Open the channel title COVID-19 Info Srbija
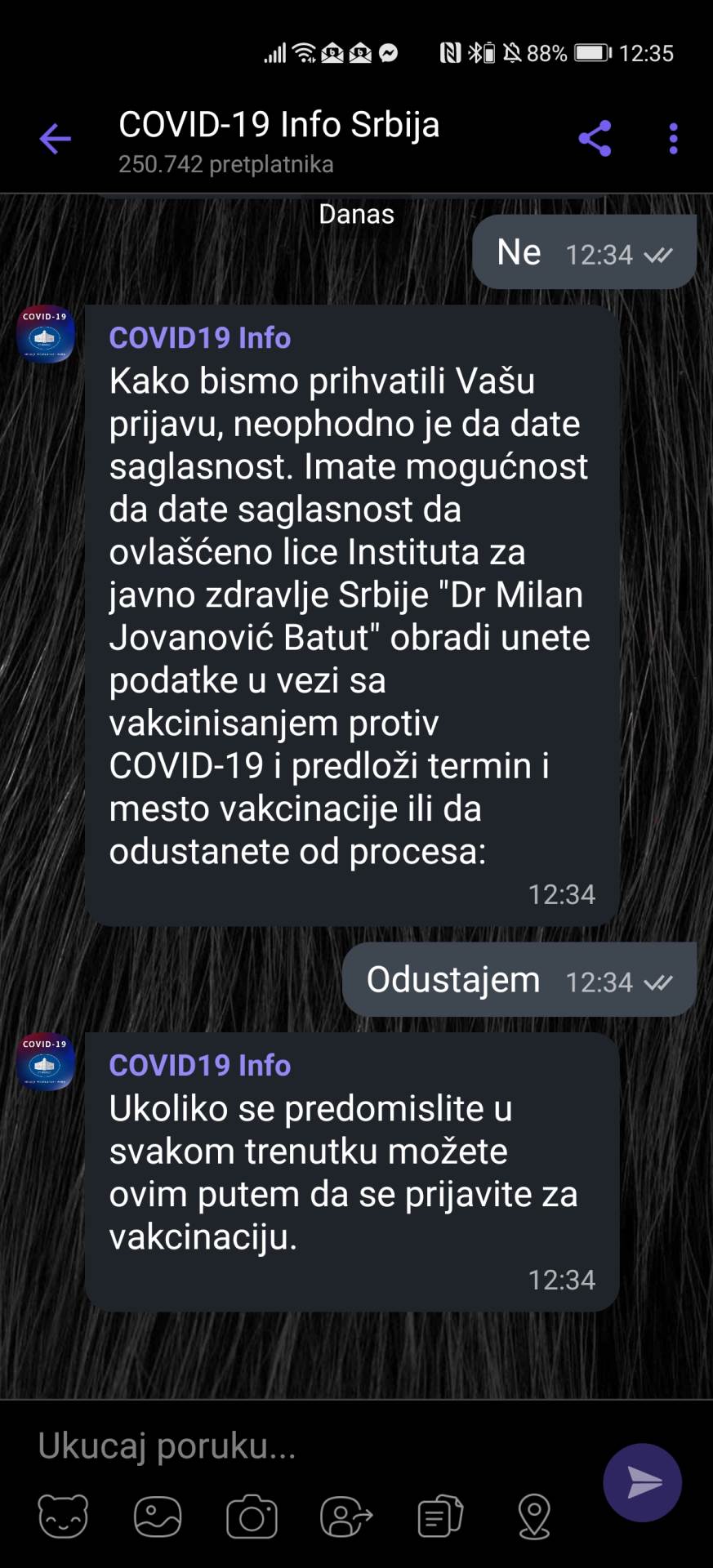Image resolution: width=713 pixels, height=1568 pixels. [279, 124]
